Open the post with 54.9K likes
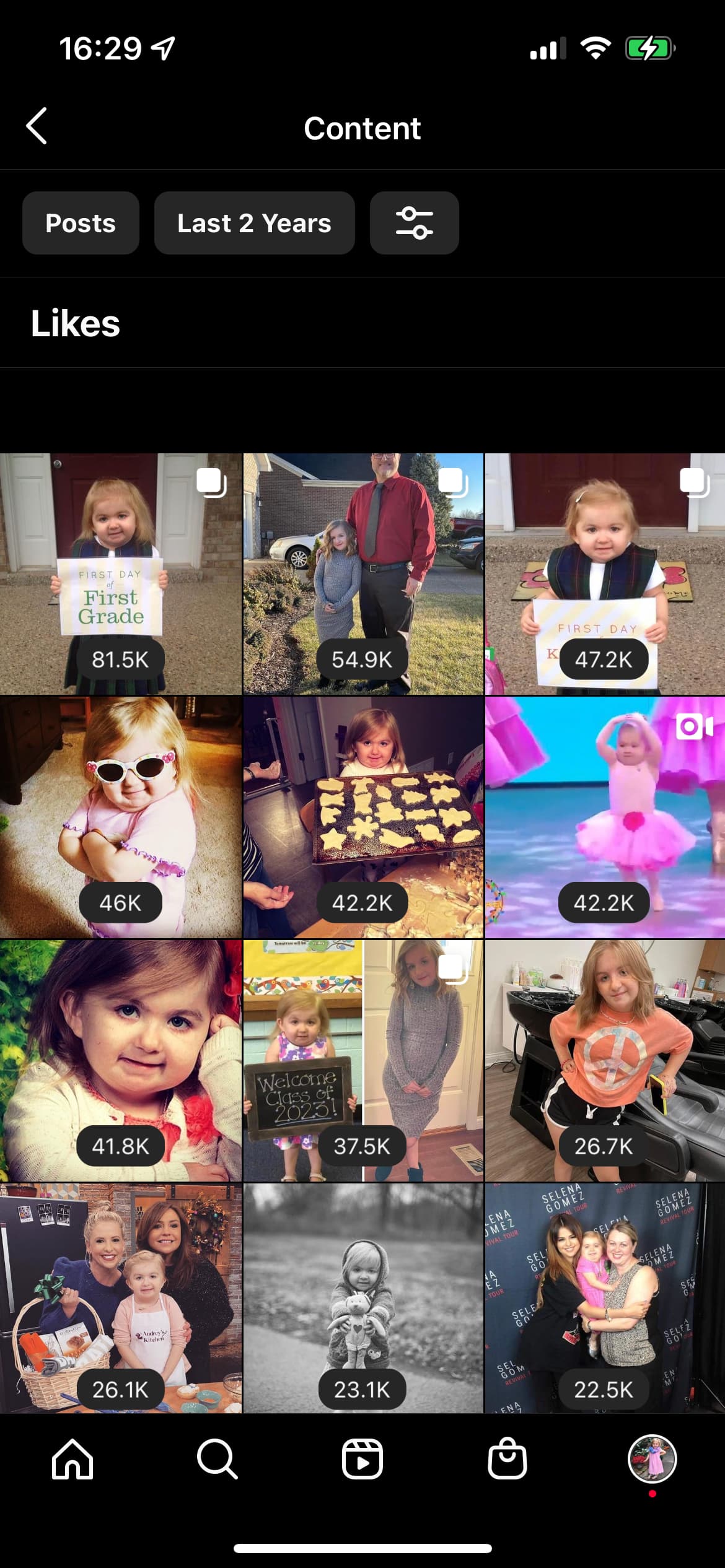The width and height of the screenshot is (725, 1568). pyautogui.click(x=362, y=574)
